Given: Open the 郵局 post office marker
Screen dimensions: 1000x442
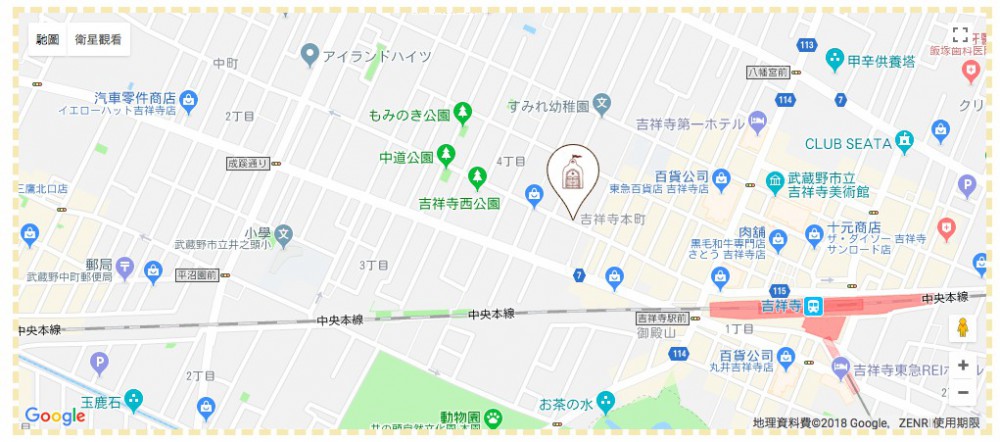Looking at the screenshot, I should click(125, 266).
